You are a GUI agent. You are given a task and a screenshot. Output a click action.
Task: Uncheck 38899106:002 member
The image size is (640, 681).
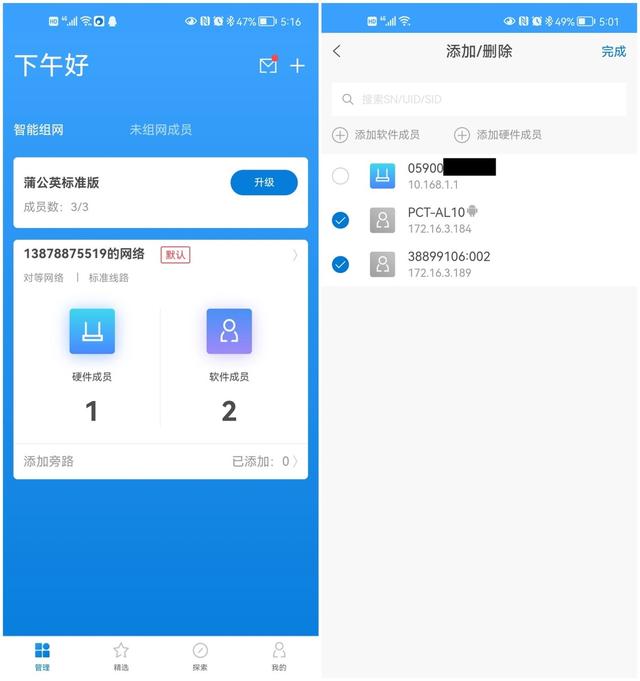(341, 264)
